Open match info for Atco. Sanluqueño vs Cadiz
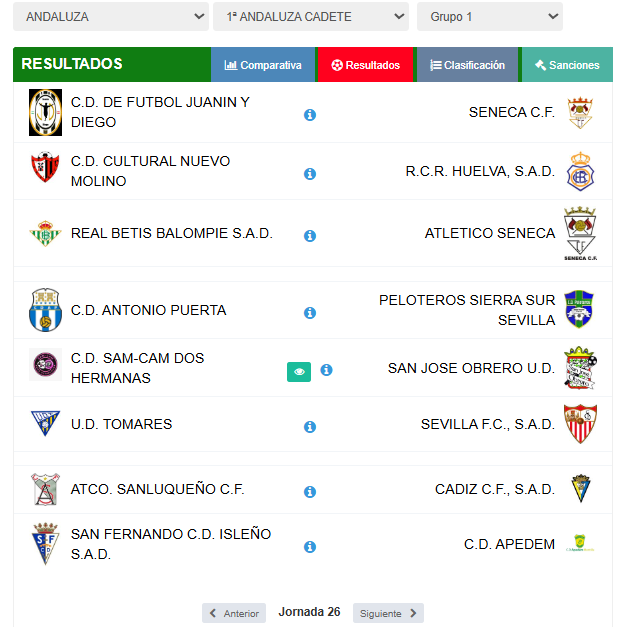The width and height of the screenshot is (619, 627). (310, 492)
